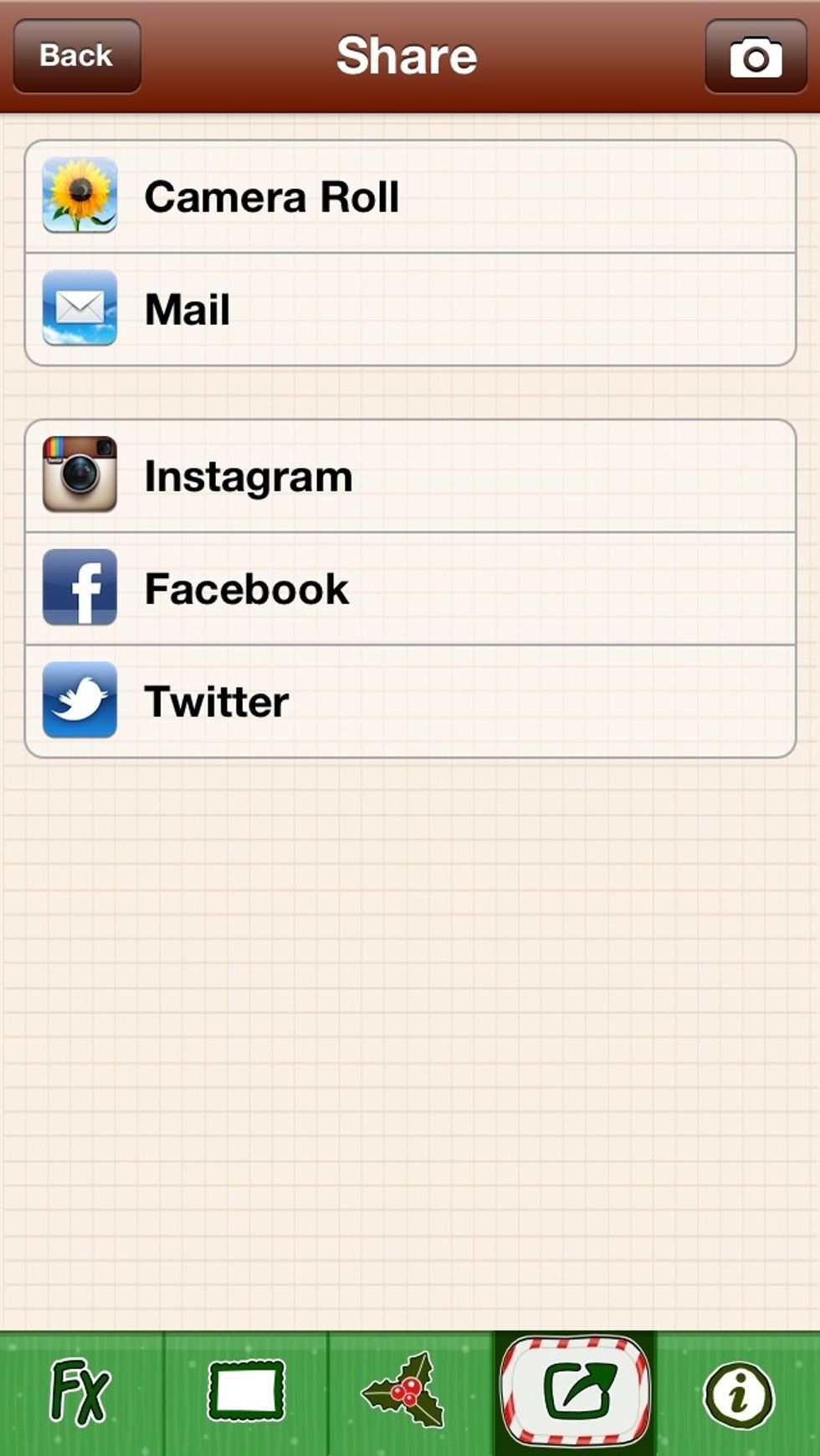Select the share tab

coord(576,1393)
